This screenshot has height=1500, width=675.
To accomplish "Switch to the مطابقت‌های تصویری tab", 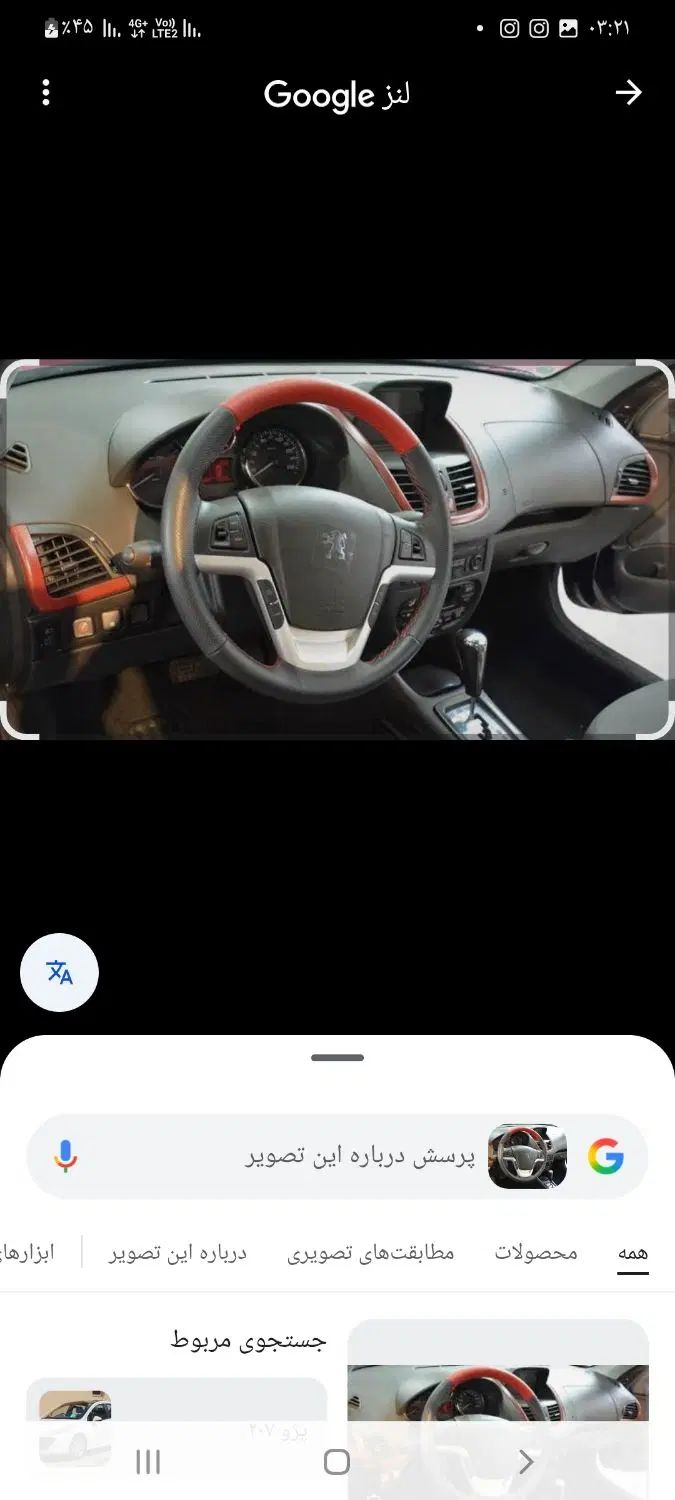I will (371, 1252).
